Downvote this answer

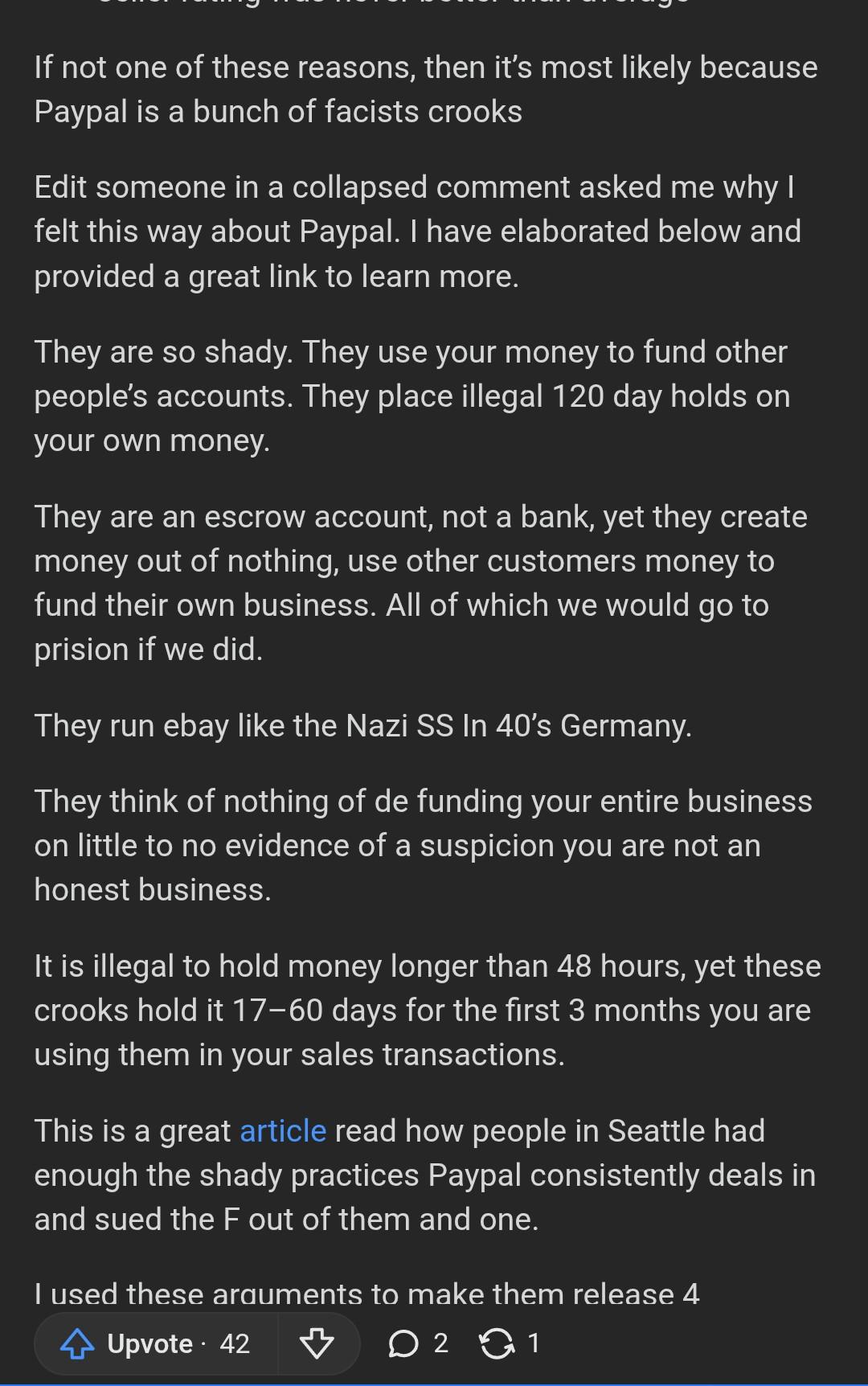click(317, 1343)
